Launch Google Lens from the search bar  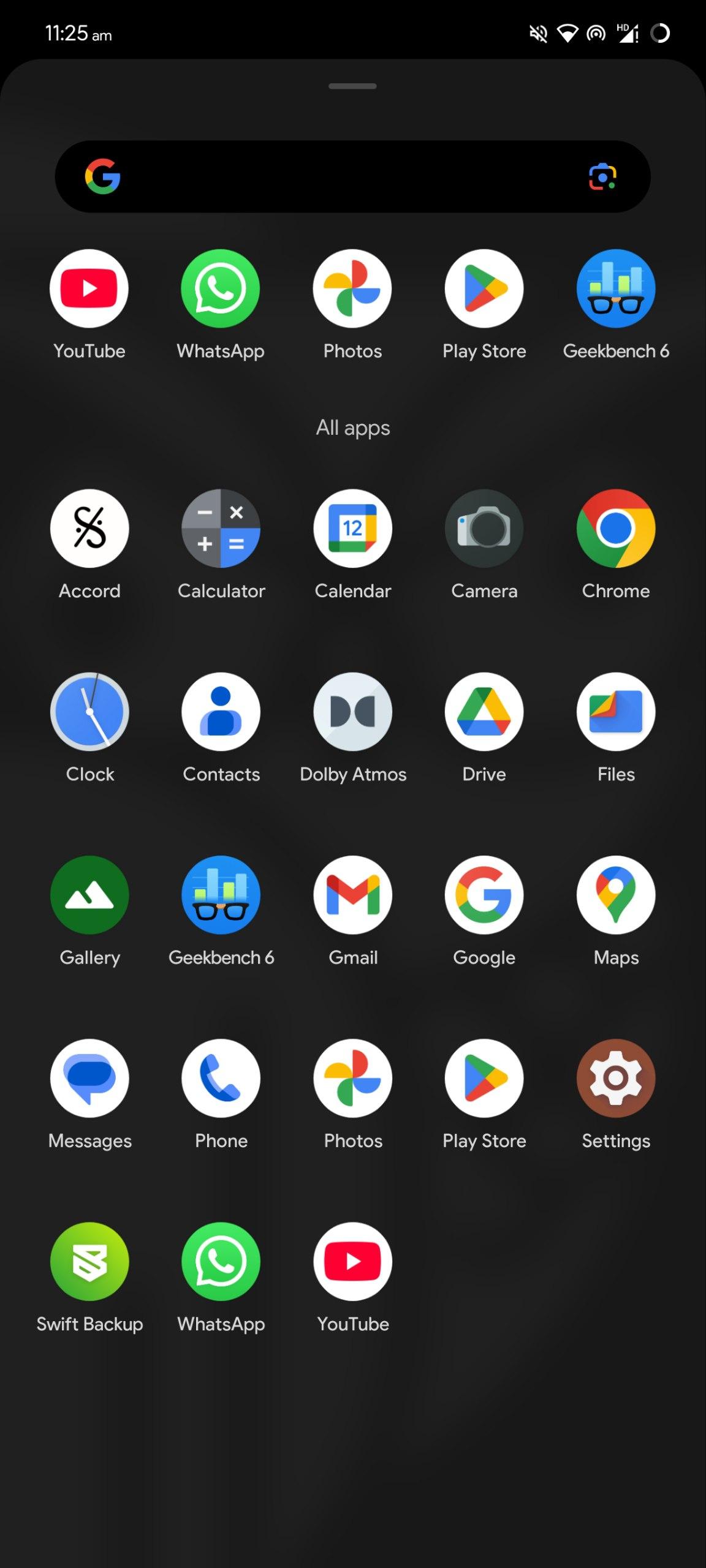[602, 177]
